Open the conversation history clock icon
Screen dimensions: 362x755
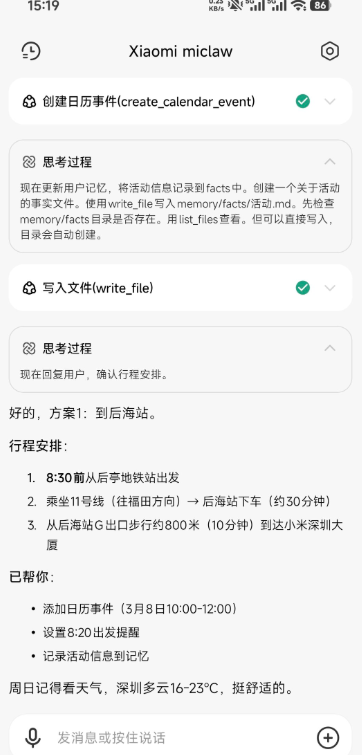pos(31,51)
